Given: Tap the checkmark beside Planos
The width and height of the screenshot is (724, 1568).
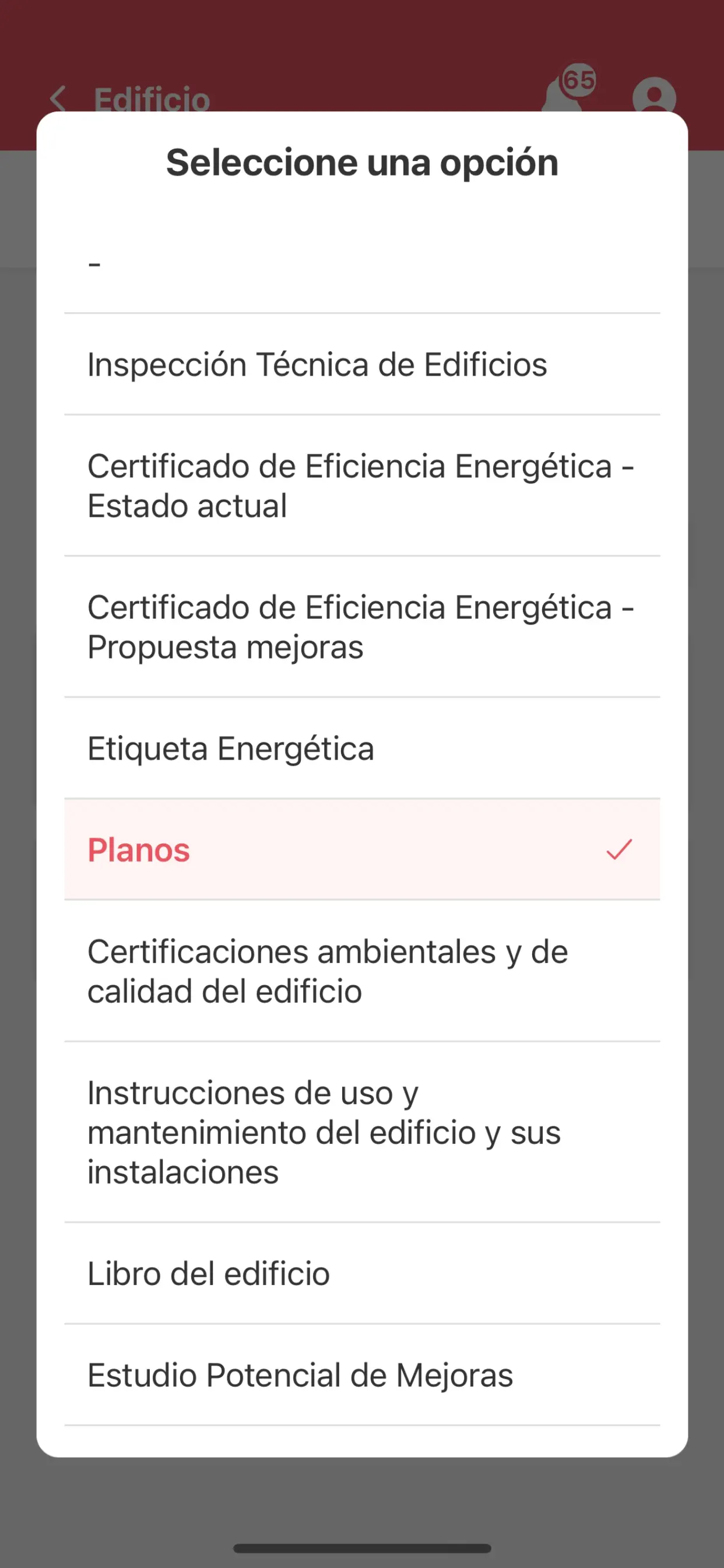Looking at the screenshot, I should (x=619, y=850).
